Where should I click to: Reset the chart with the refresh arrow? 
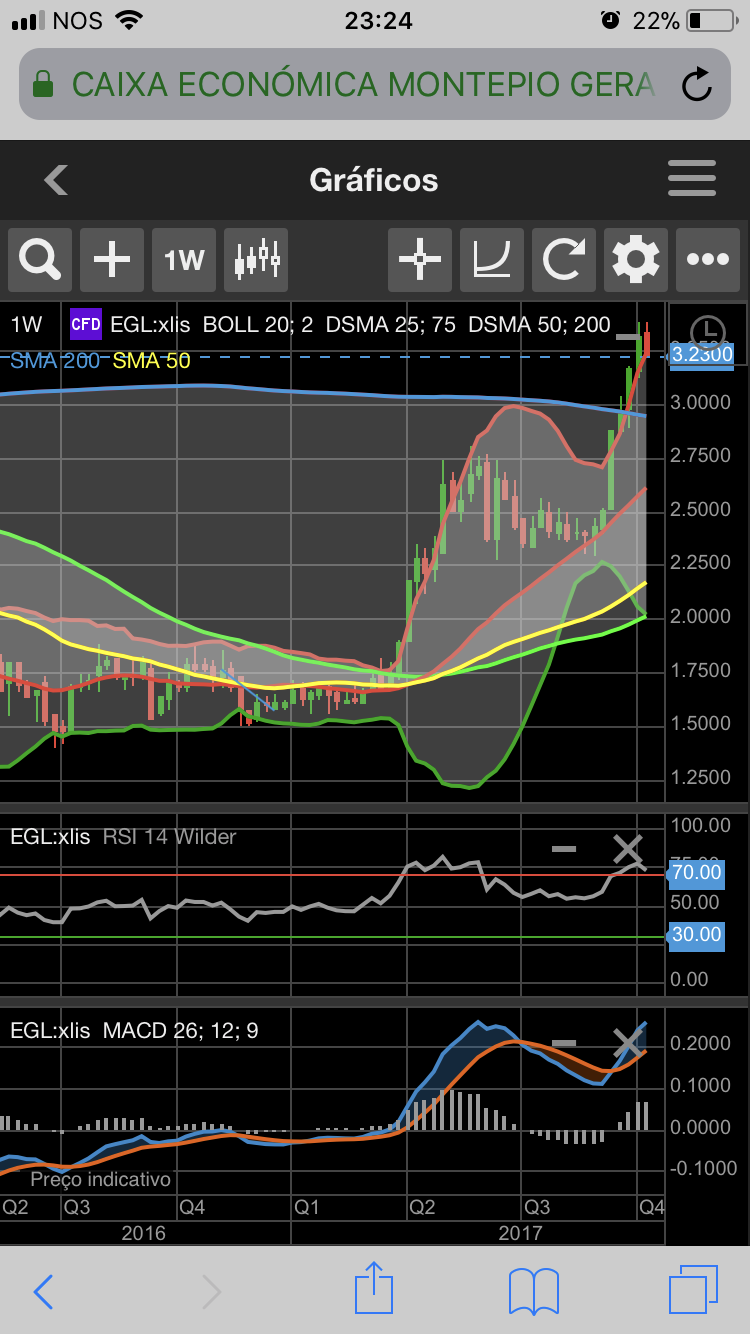pyautogui.click(x=564, y=260)
